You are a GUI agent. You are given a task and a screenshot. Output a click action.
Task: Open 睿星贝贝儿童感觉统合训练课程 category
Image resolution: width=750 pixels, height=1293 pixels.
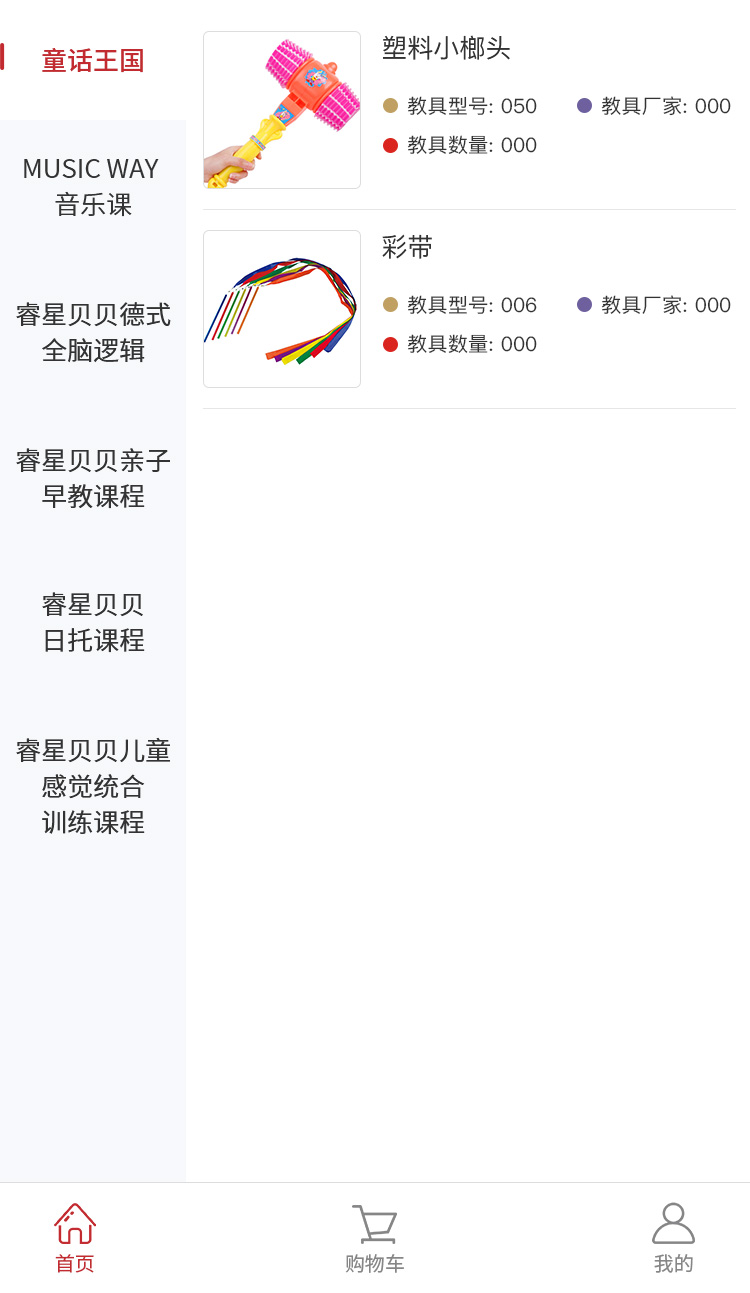coord(93,786)
